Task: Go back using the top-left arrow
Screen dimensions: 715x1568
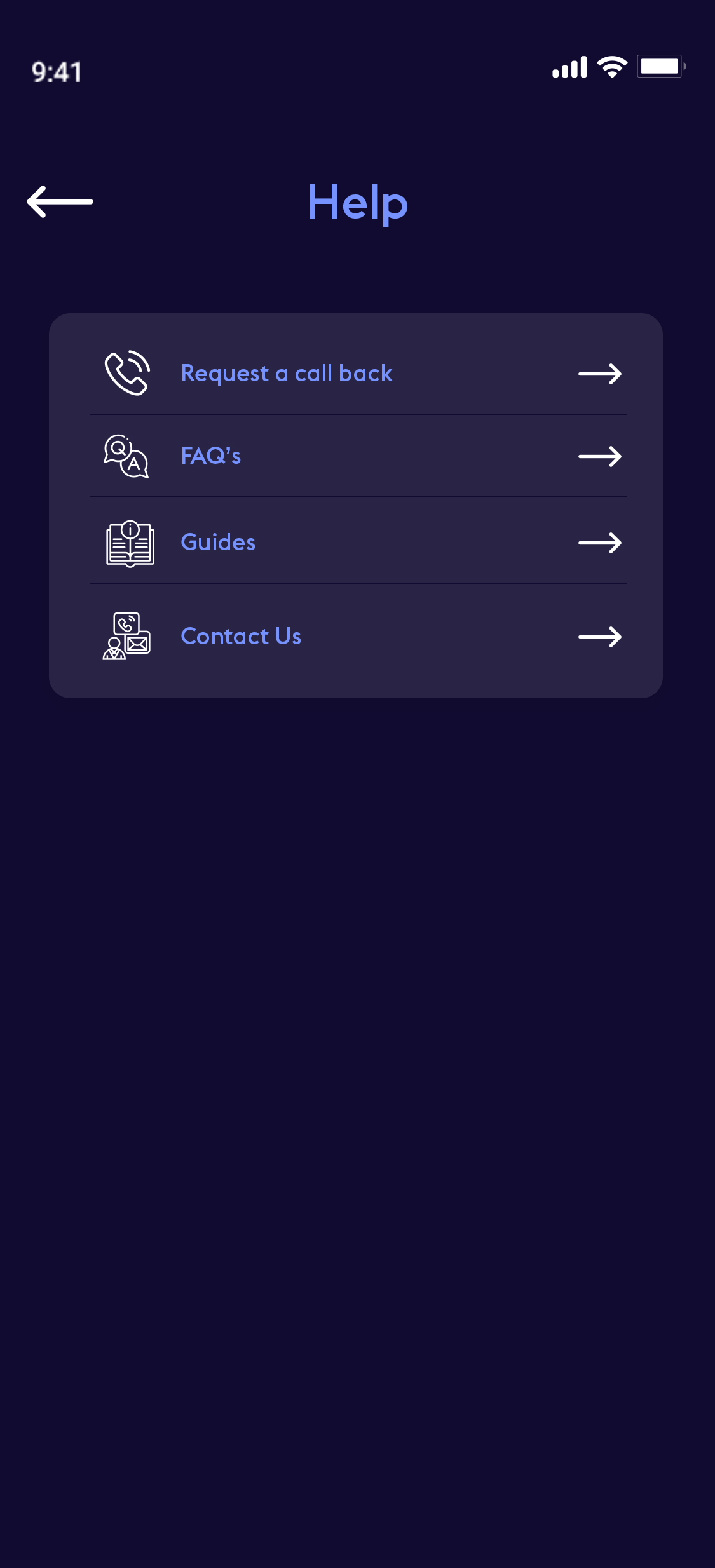Action: click(60, 202)
